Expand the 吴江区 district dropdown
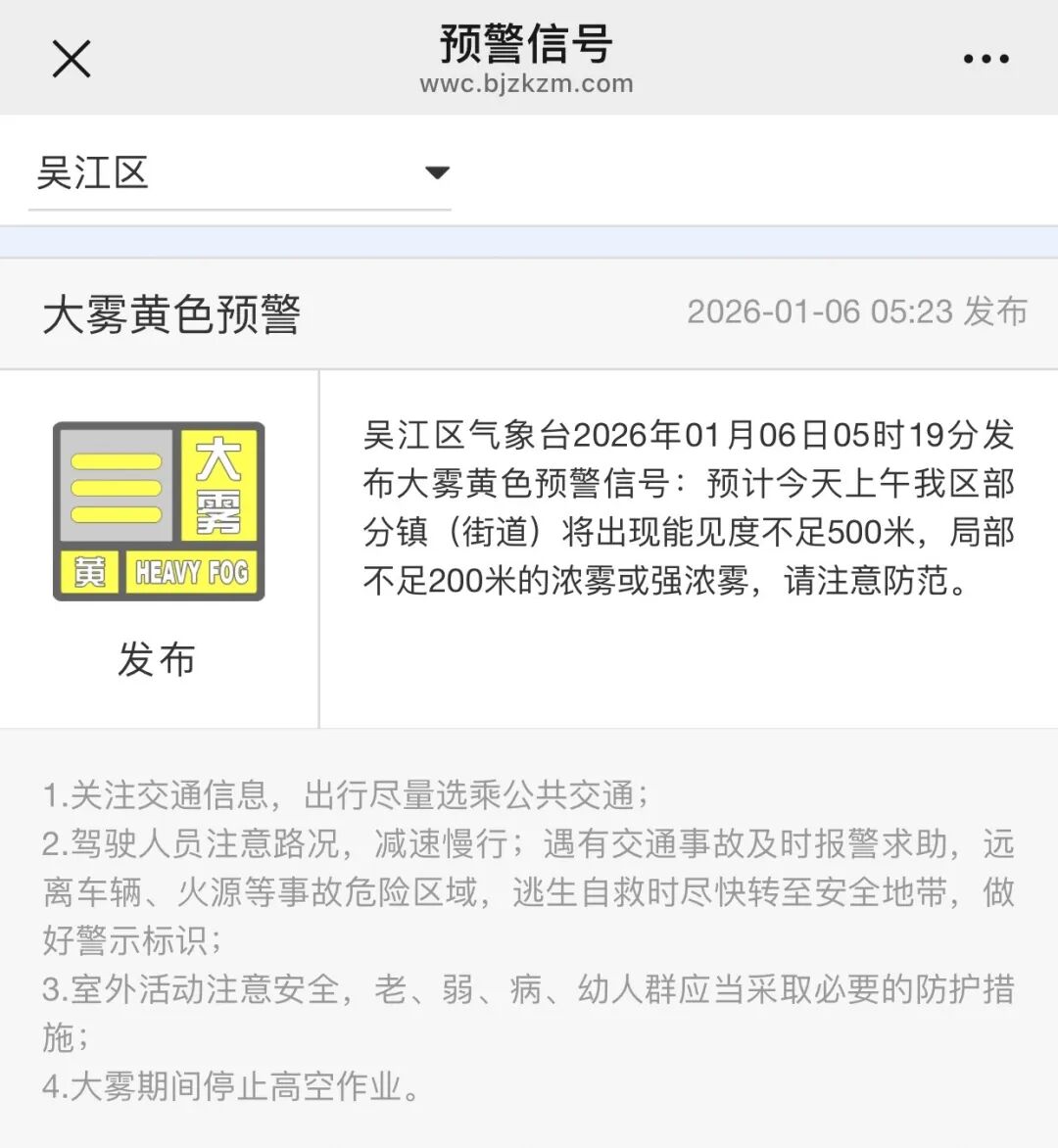1058x1148 pixels. coord(436,173)
